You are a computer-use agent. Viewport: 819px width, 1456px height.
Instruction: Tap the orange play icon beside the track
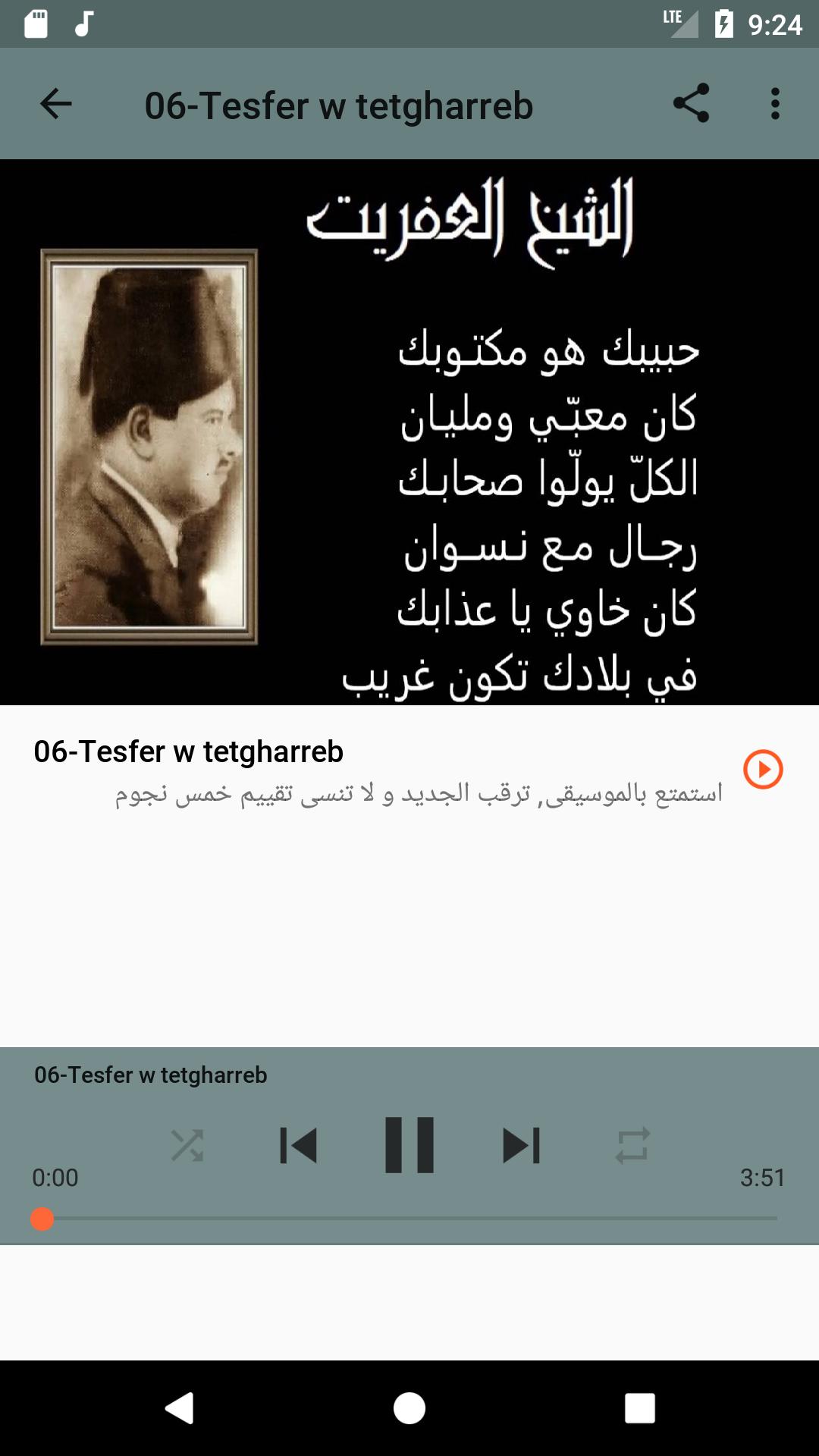762,769
